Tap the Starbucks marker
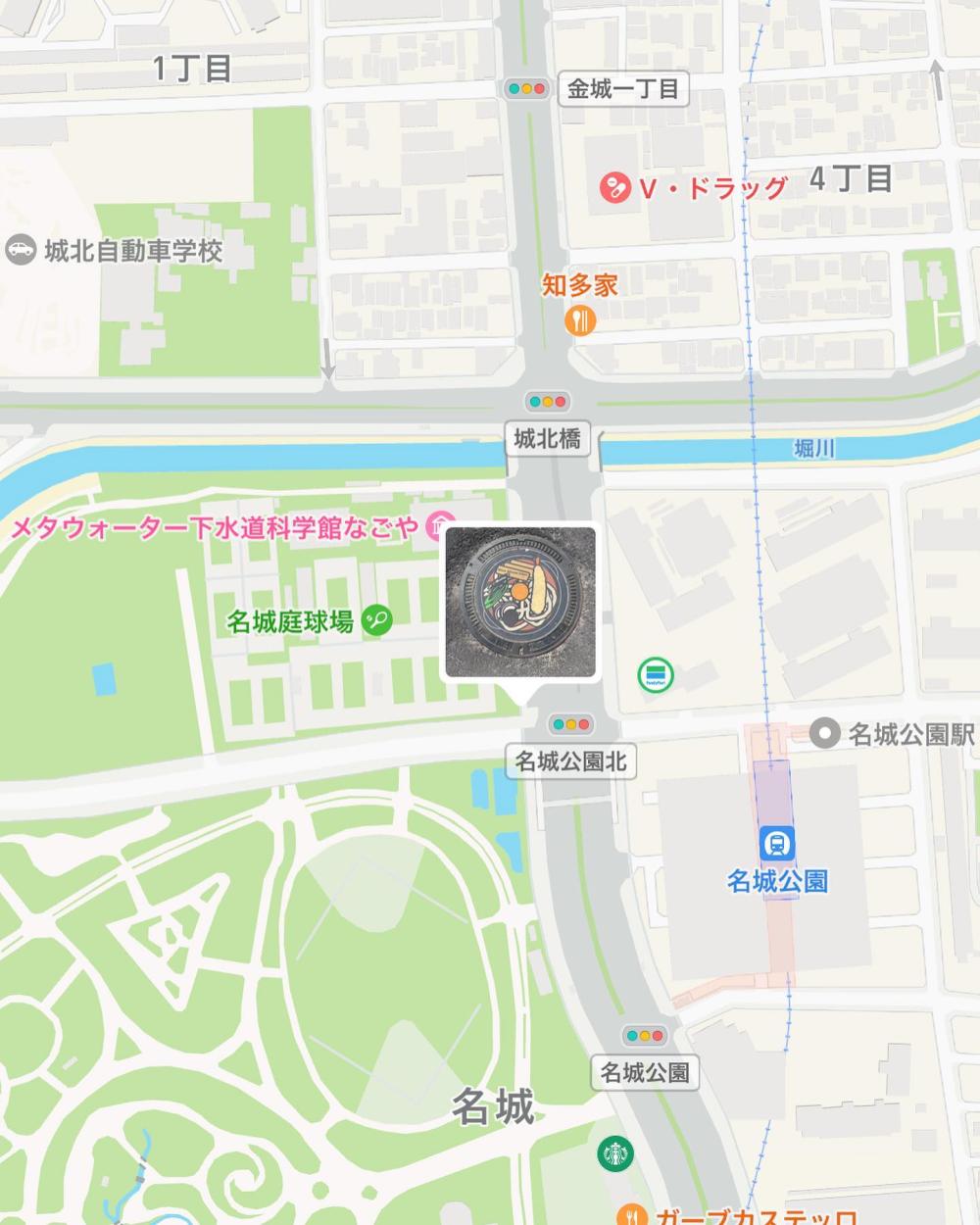The image size is (980, 1225). pos(615,1153)
